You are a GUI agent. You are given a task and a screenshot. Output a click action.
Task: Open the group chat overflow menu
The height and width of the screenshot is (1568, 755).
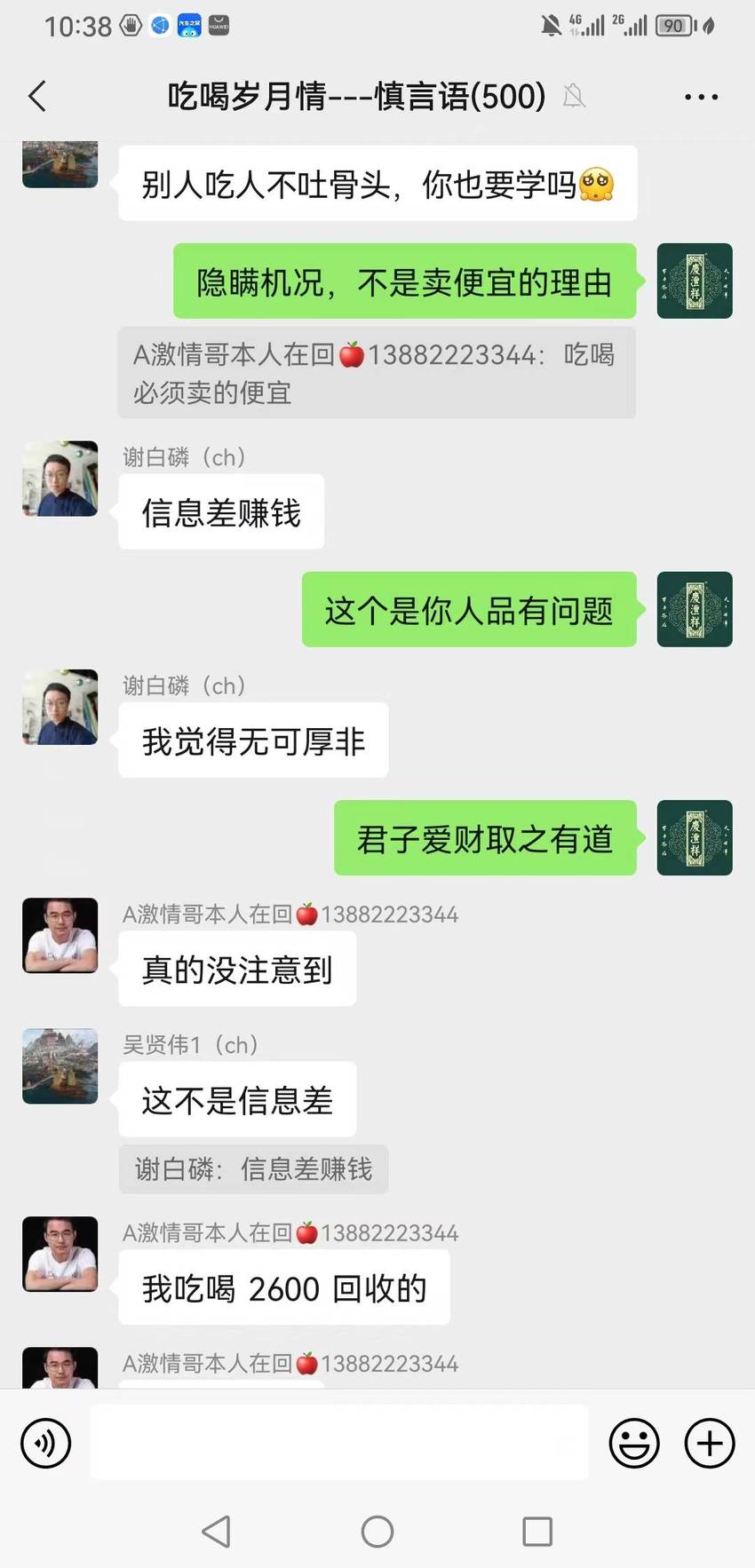(701, 97)
